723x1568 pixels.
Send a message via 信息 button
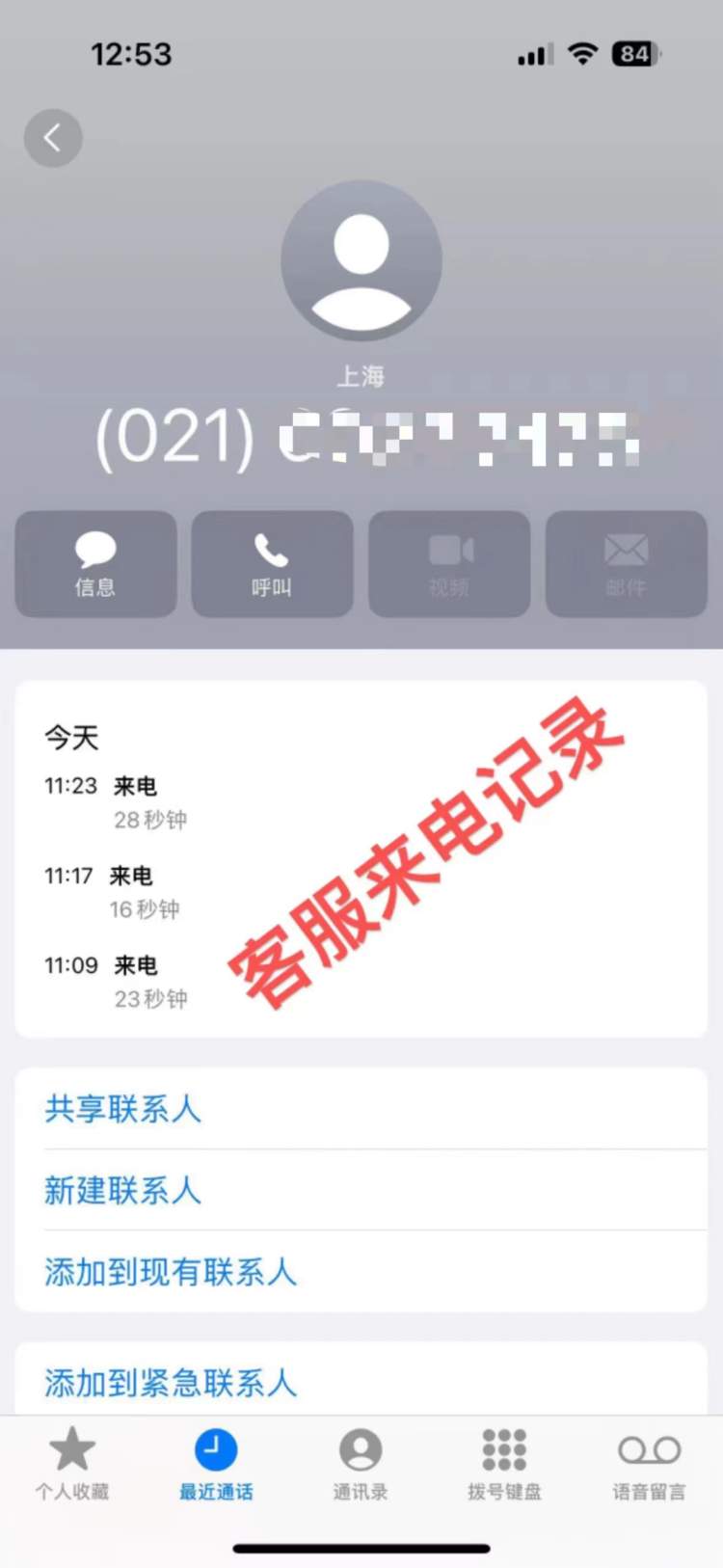95,564
